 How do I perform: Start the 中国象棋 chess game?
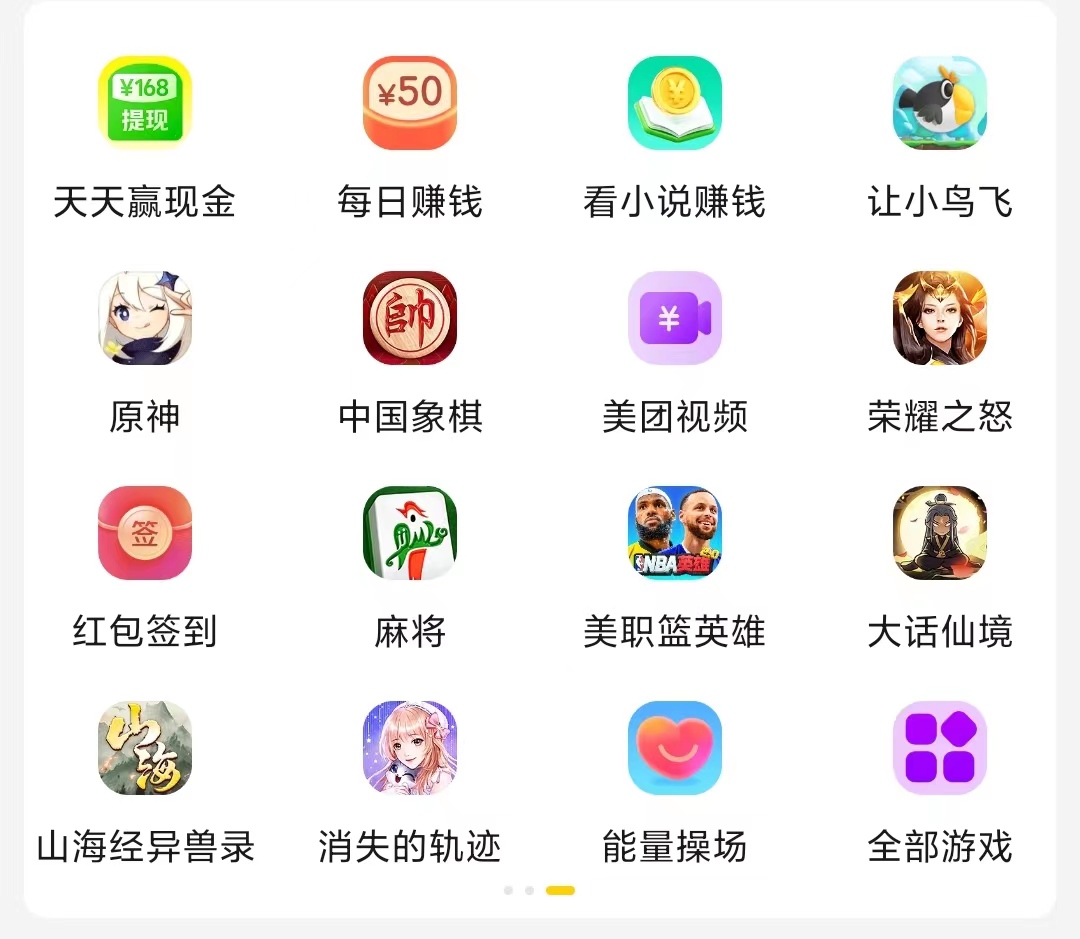[x=410, y=318]
